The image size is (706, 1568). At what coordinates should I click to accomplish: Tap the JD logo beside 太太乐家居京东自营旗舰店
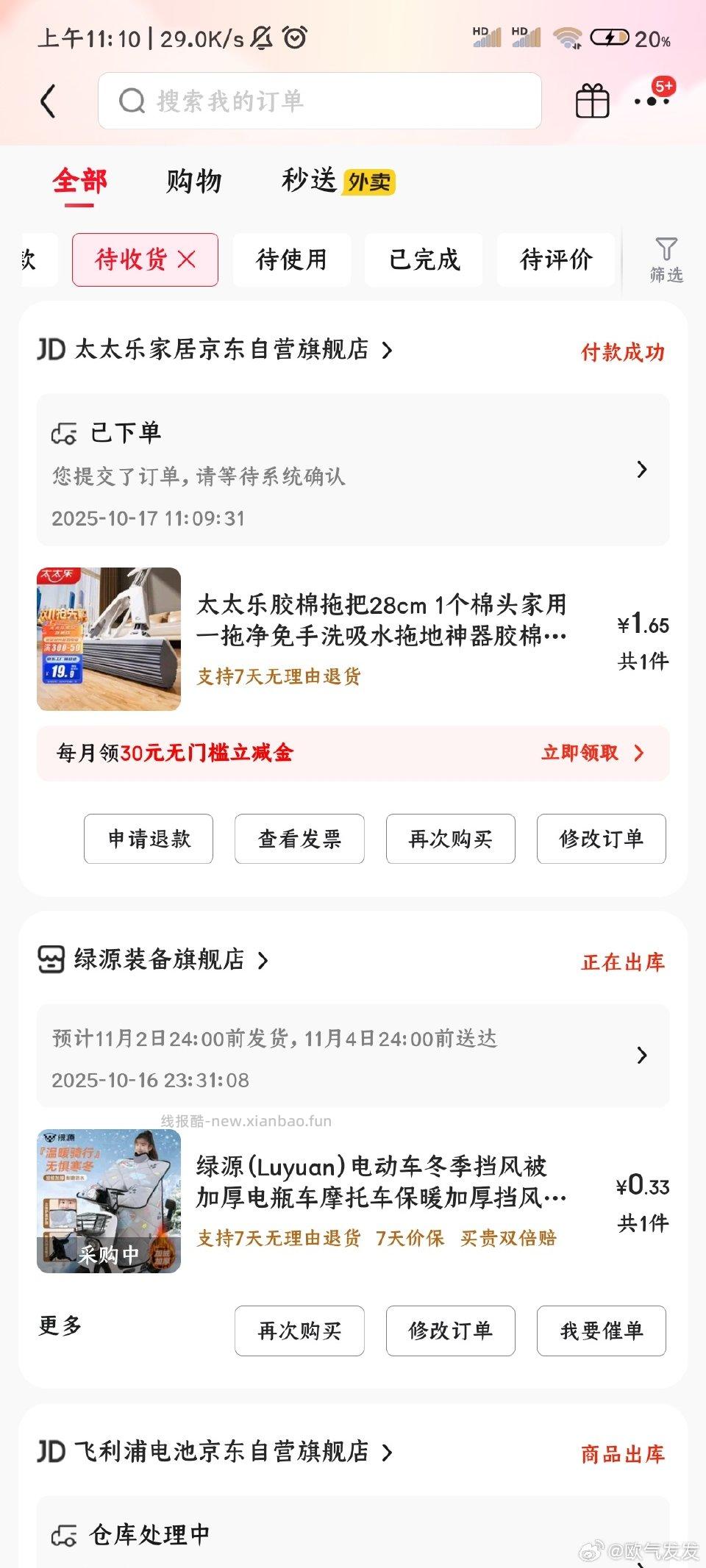click(x=51, y=350)
